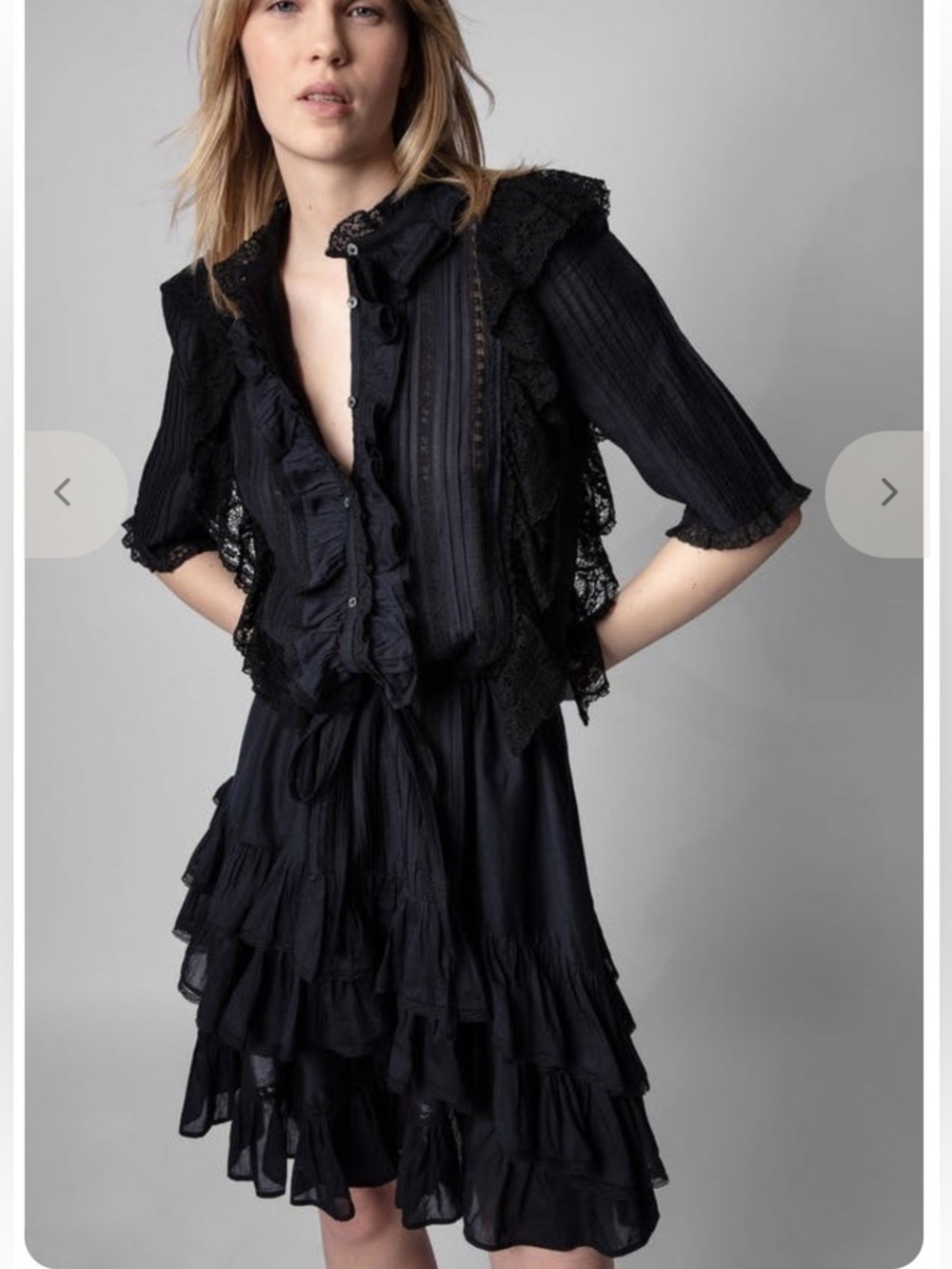Image resolution: width=952 pixels, height=1269 pixels.
Task: Collapse back one slide using the back chevron
Action: pyautogui.click(x=63, y=493)
